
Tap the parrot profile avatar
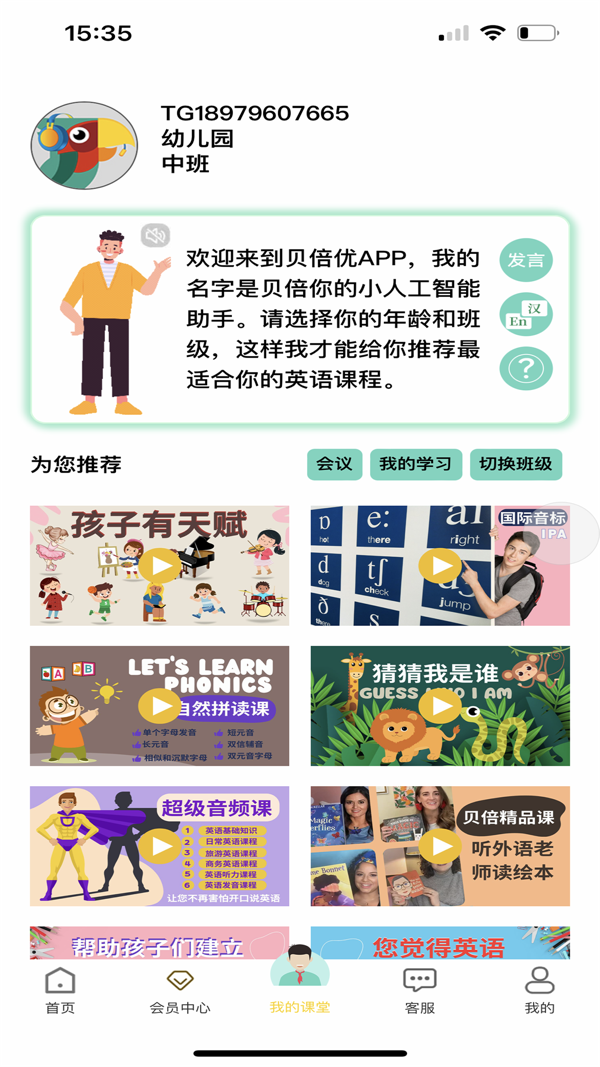[x=84, y=146]
